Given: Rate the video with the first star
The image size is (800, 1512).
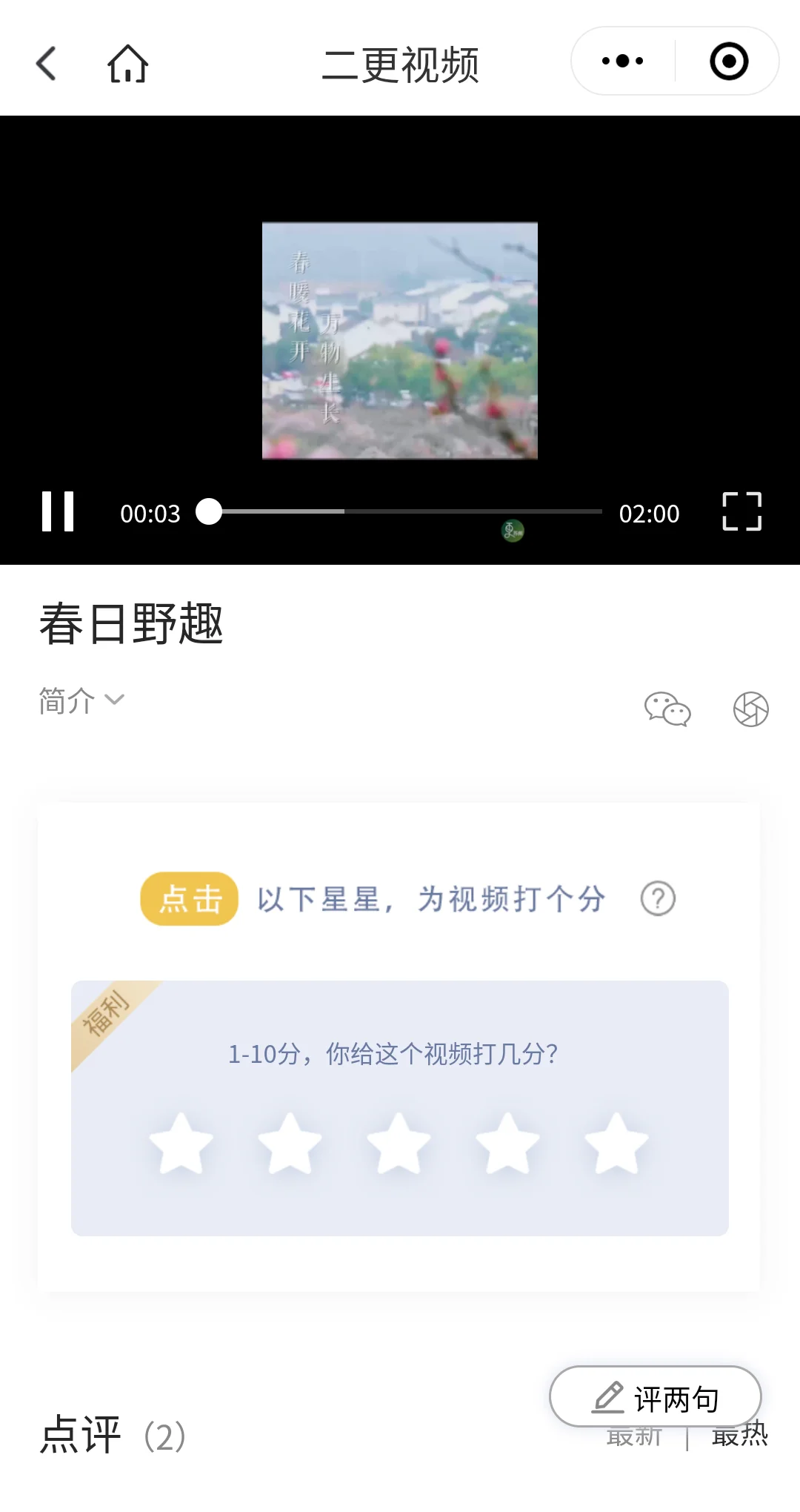Looking at the screenshot, I should [181, 1144].
